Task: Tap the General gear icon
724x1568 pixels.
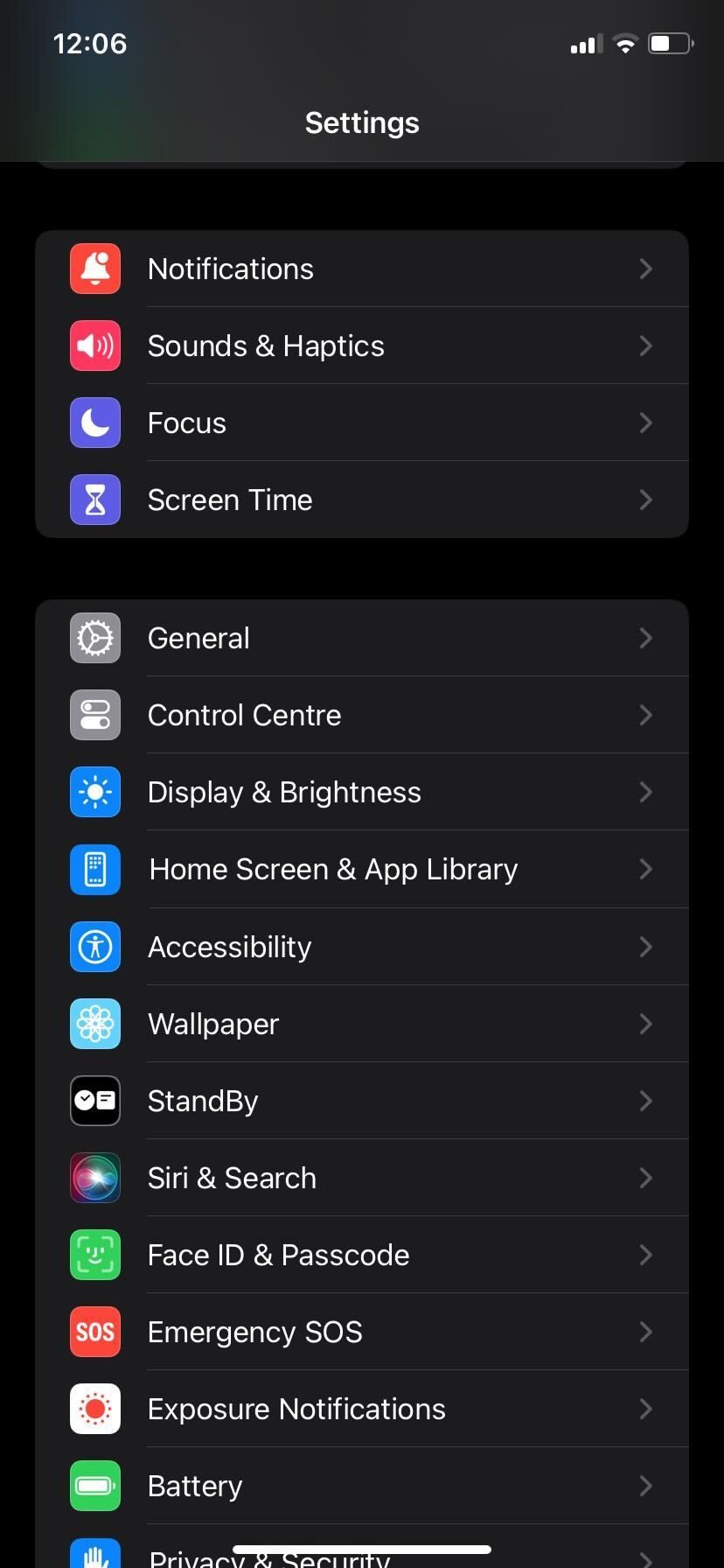Action: tap(94, 638)
